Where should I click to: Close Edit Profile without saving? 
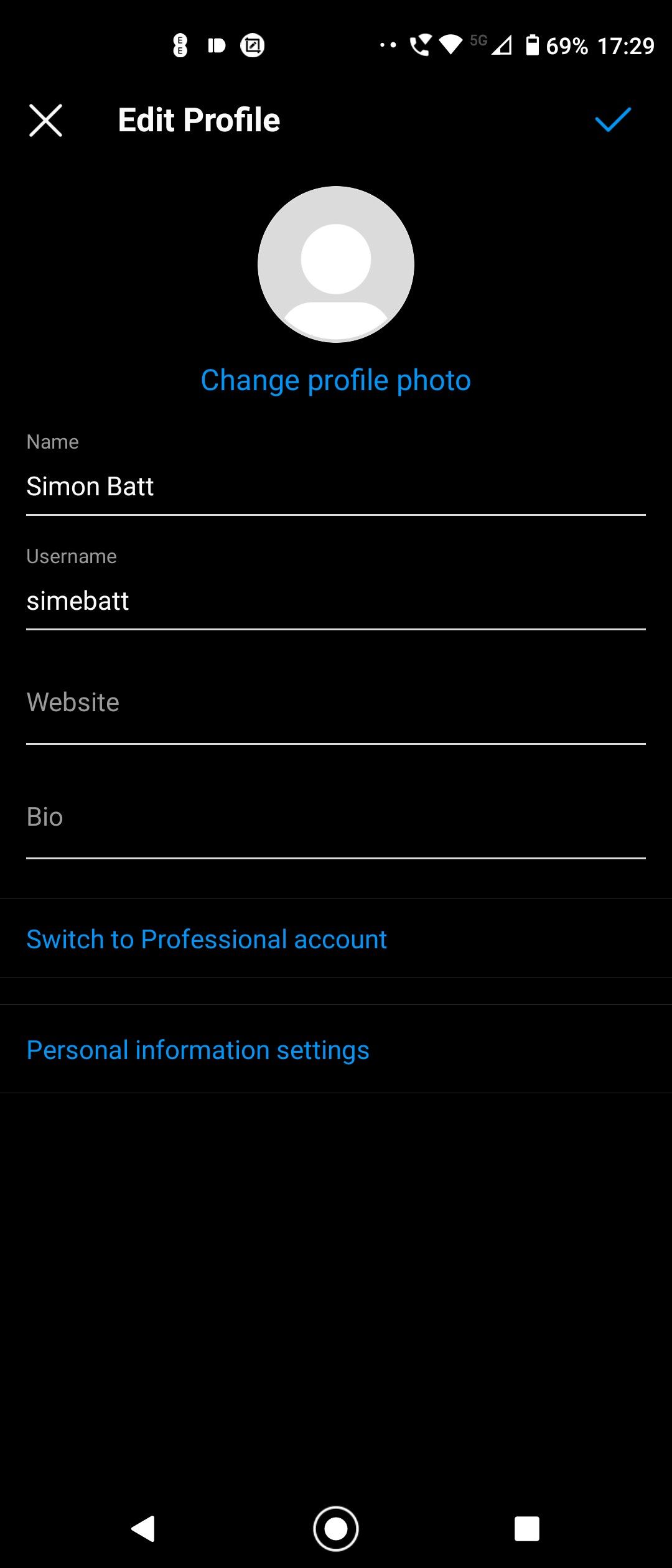pyautogui.click(x=45, y=120)
